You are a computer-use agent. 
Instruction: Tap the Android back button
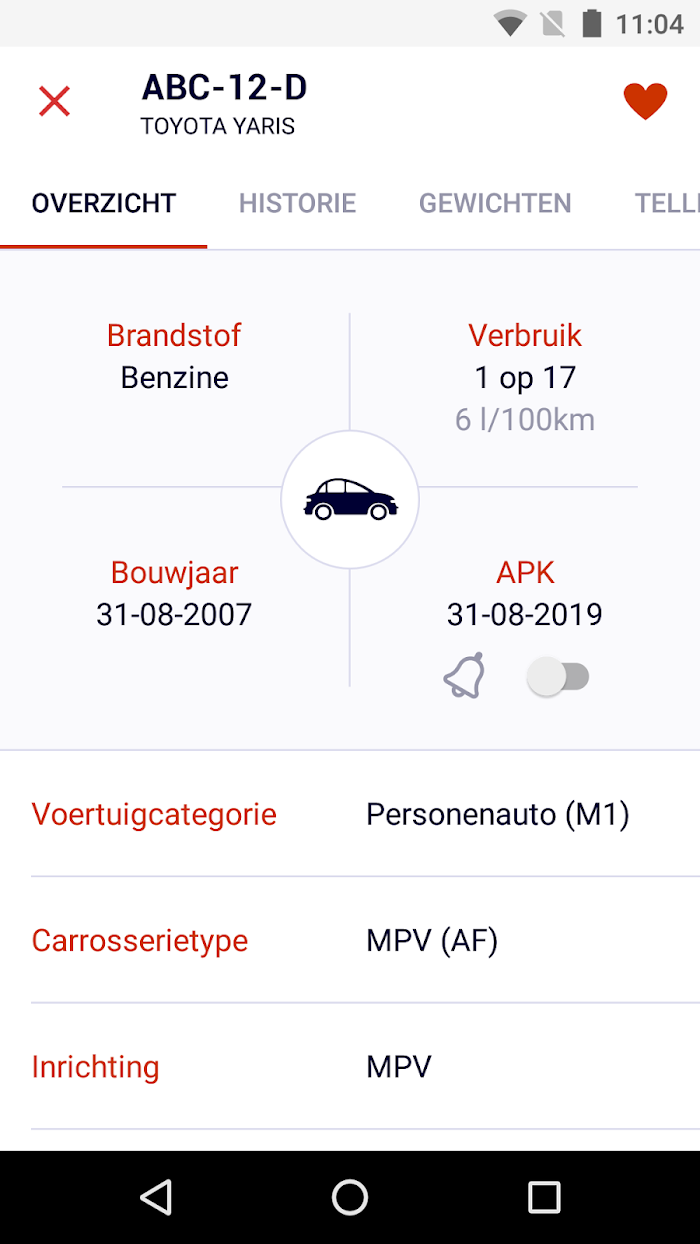pos(156,1197)
